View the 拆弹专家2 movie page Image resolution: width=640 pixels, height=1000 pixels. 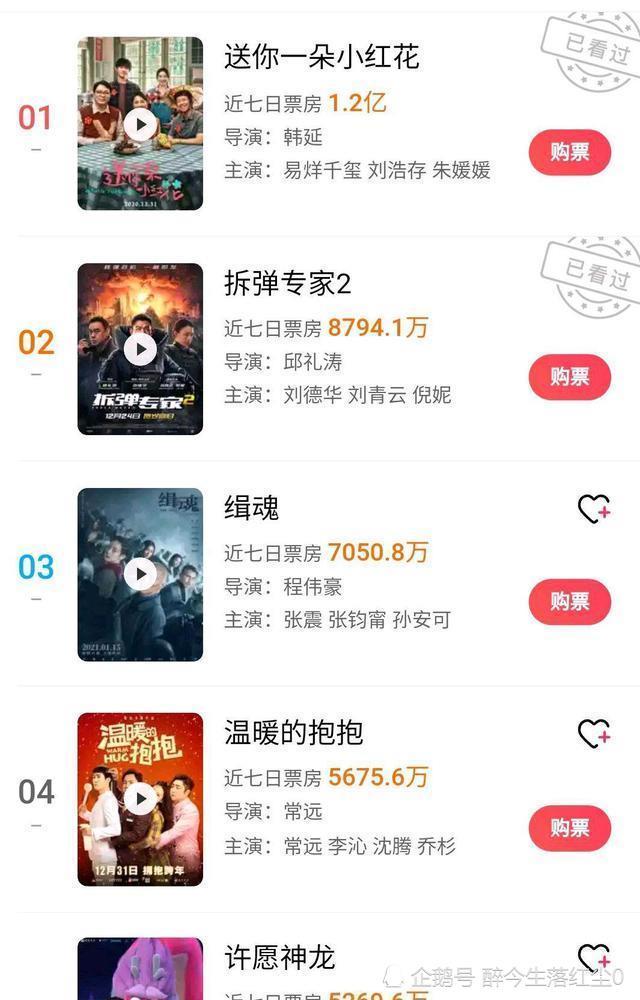[x=288, y=283]
